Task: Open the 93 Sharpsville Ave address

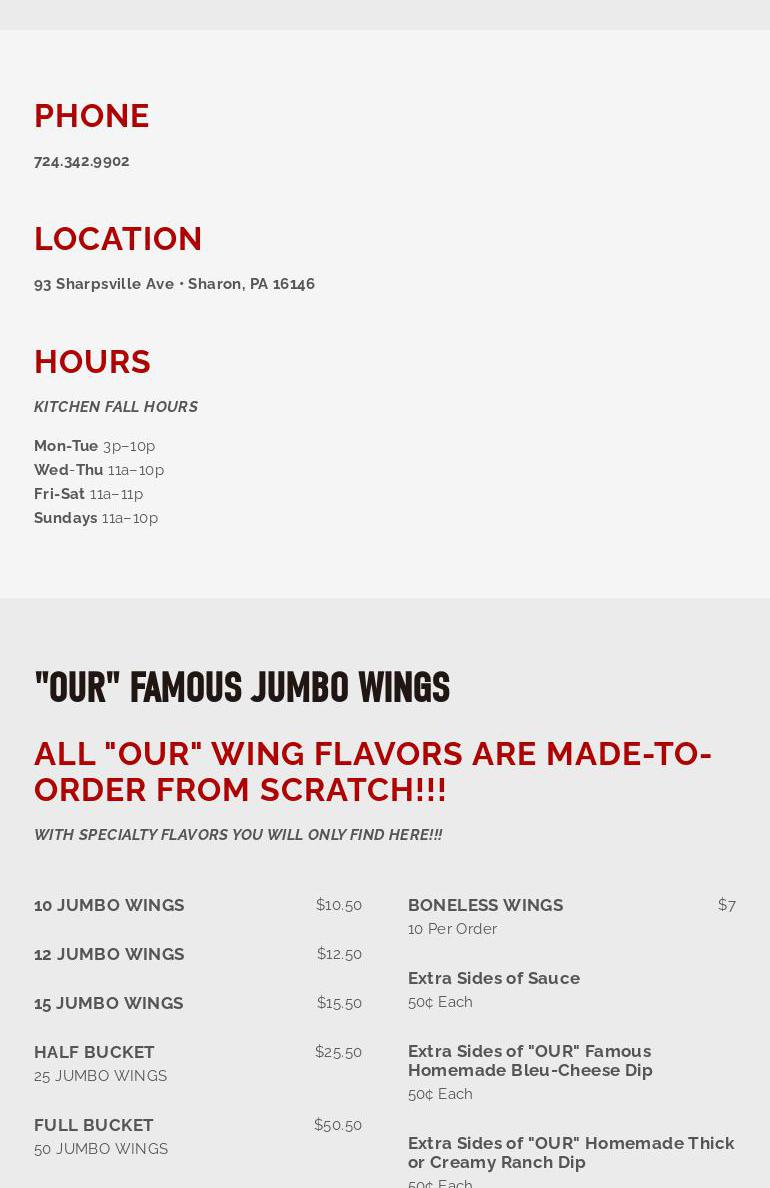Action: [174, 284]
